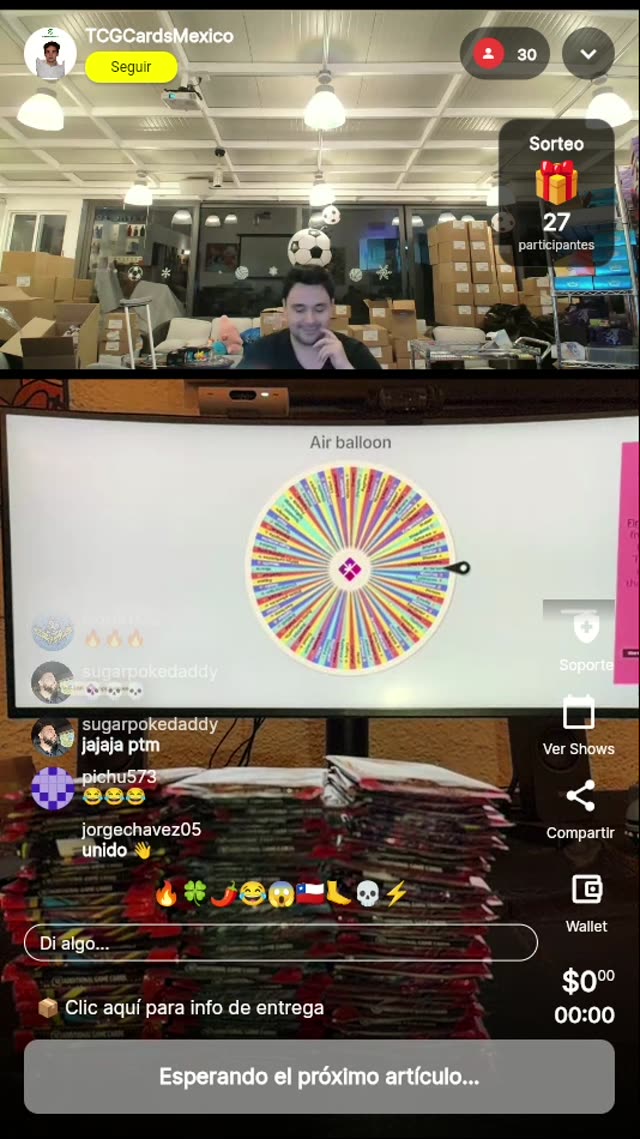The image size is (640, 1139).
Task: Open pichu573's profile from chat
Action: [x=52, y=787]
